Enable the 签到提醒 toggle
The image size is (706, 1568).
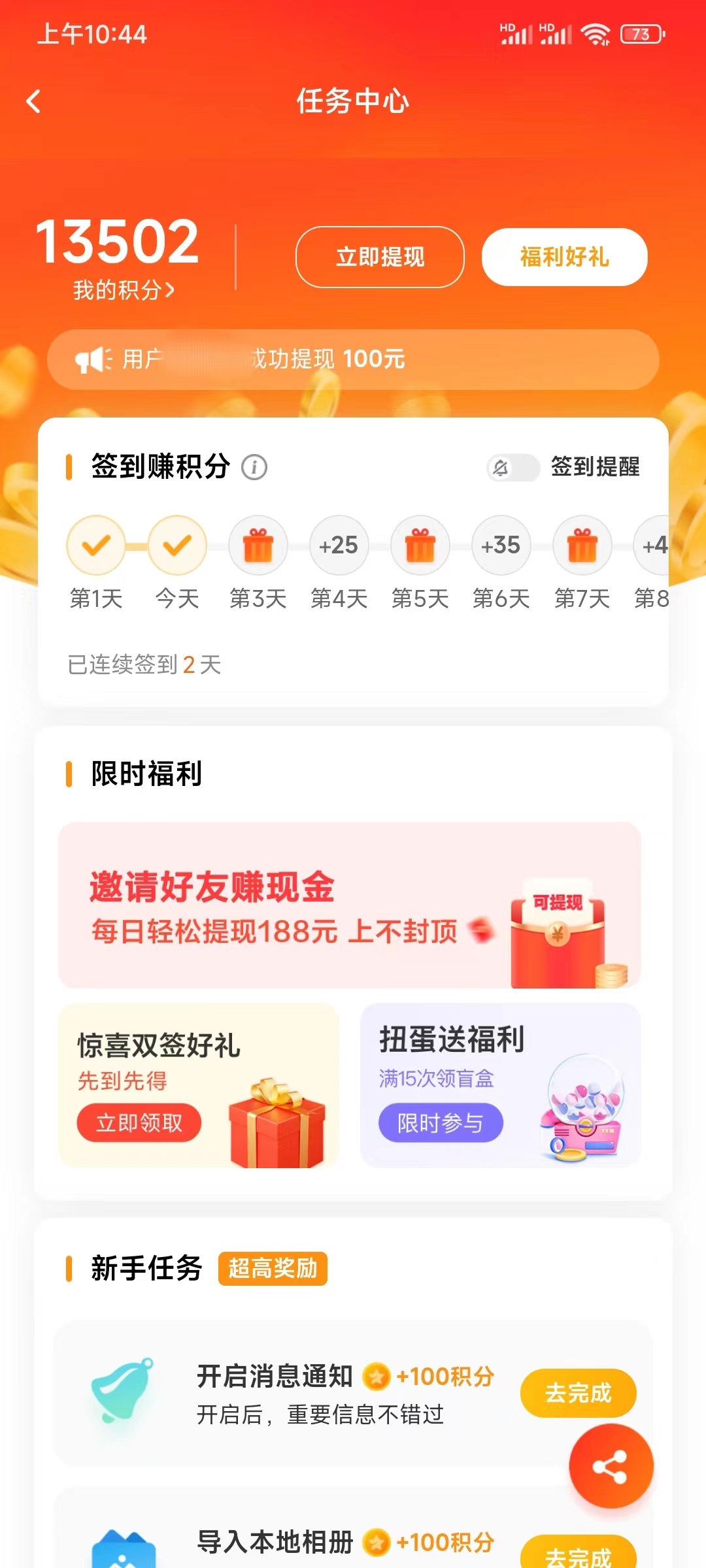(514, 468)
